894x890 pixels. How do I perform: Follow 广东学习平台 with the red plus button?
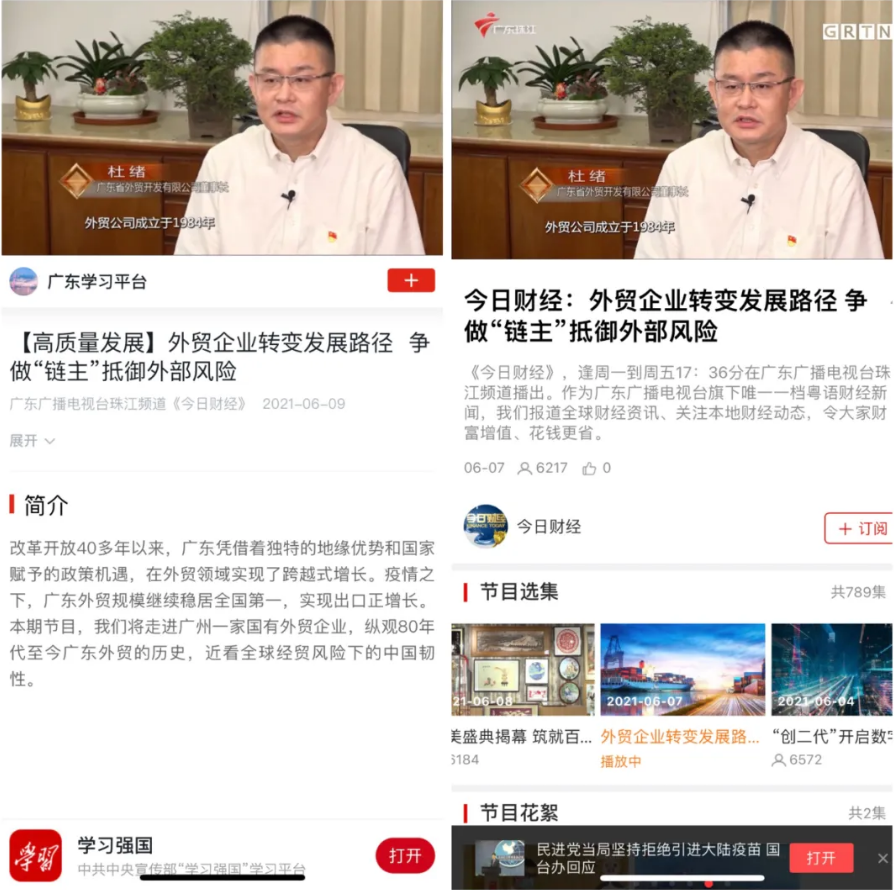[410, 281]
